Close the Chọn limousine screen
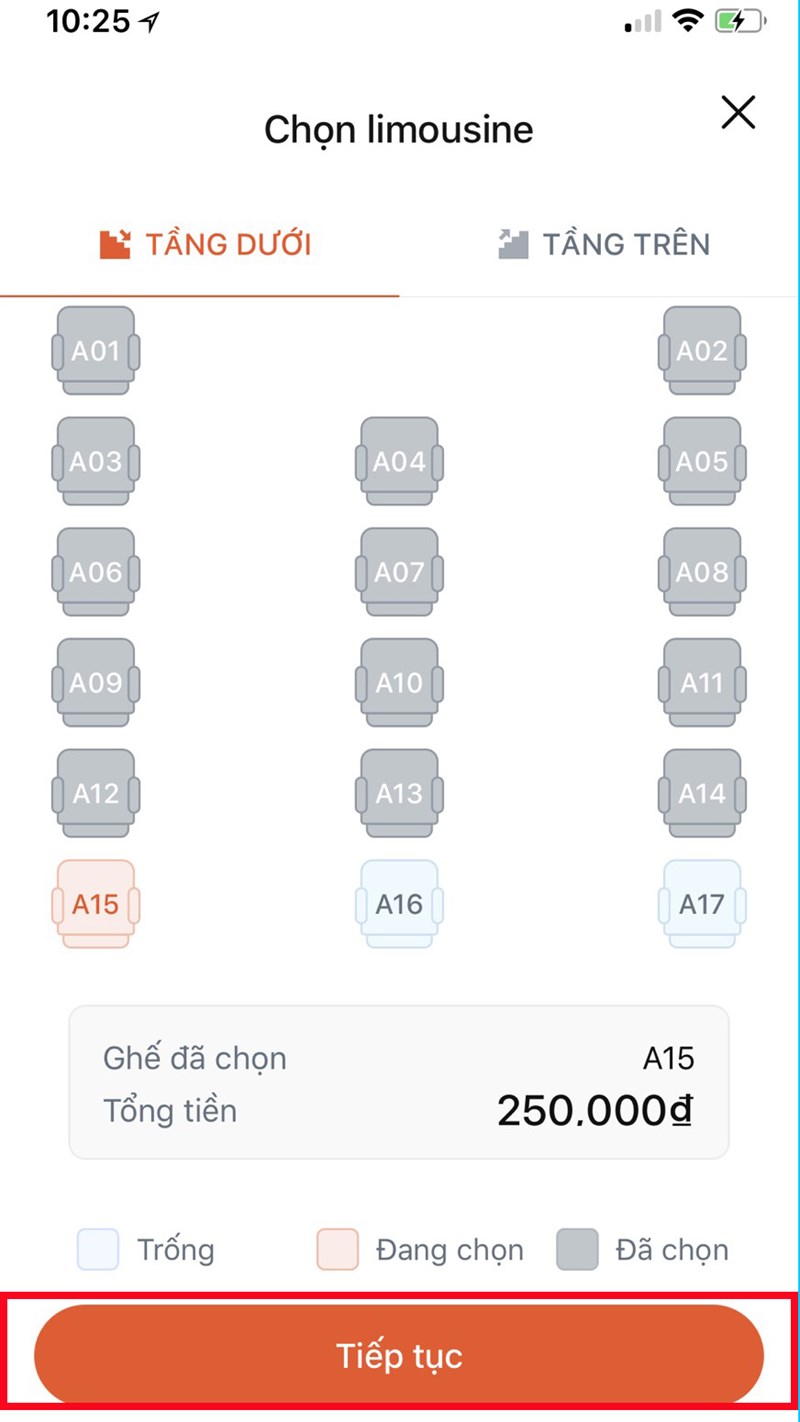 pyautogui.click(x=738, y=114)
